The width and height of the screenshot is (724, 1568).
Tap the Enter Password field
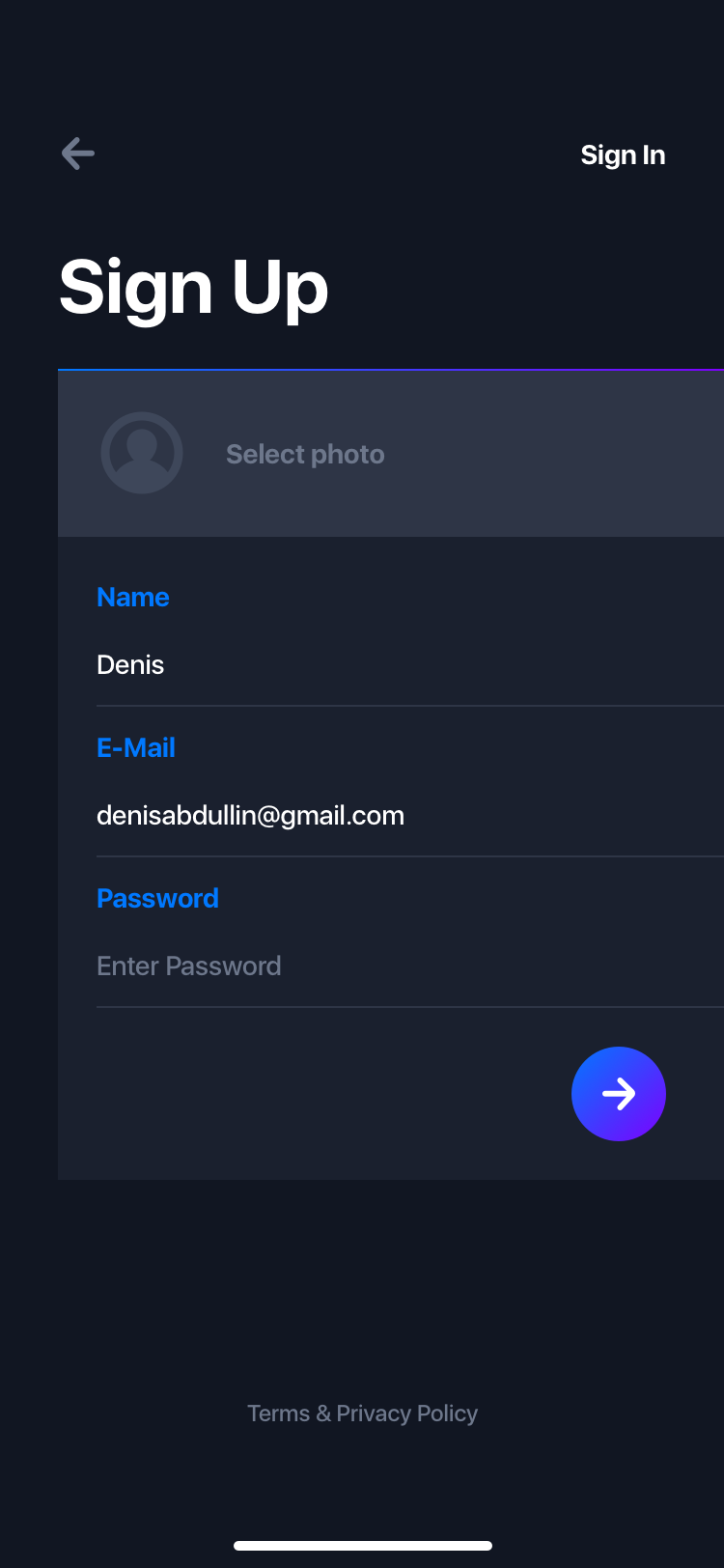[410, 966]
